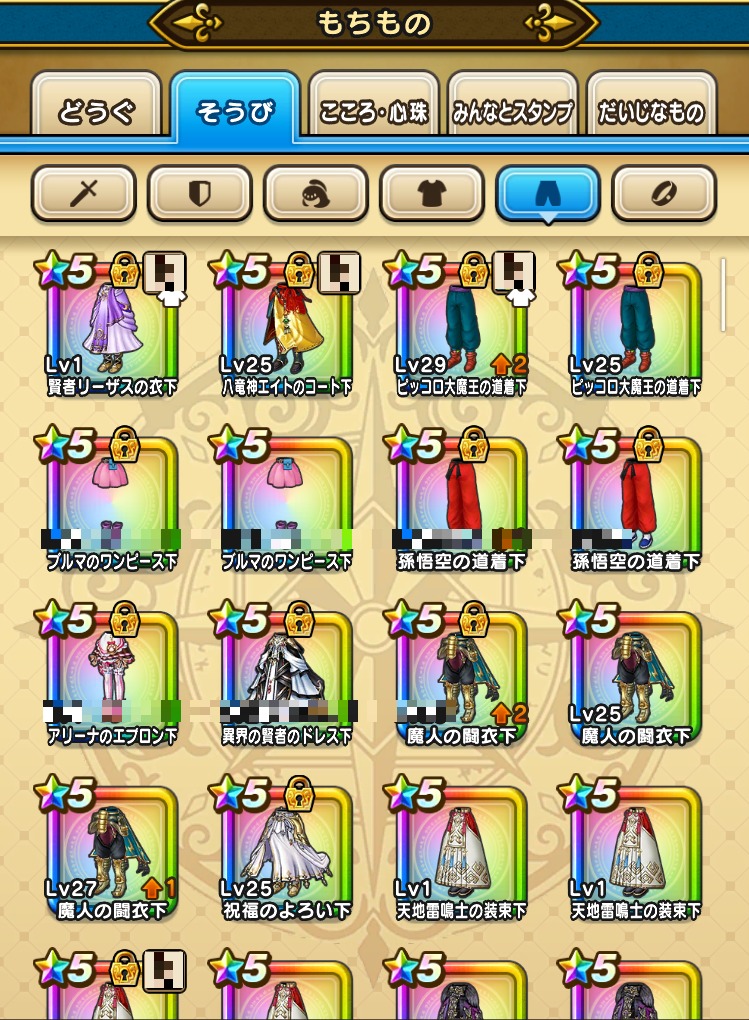Switch to the どうぐ tab
749x1020 pixels.
point(95,111)
